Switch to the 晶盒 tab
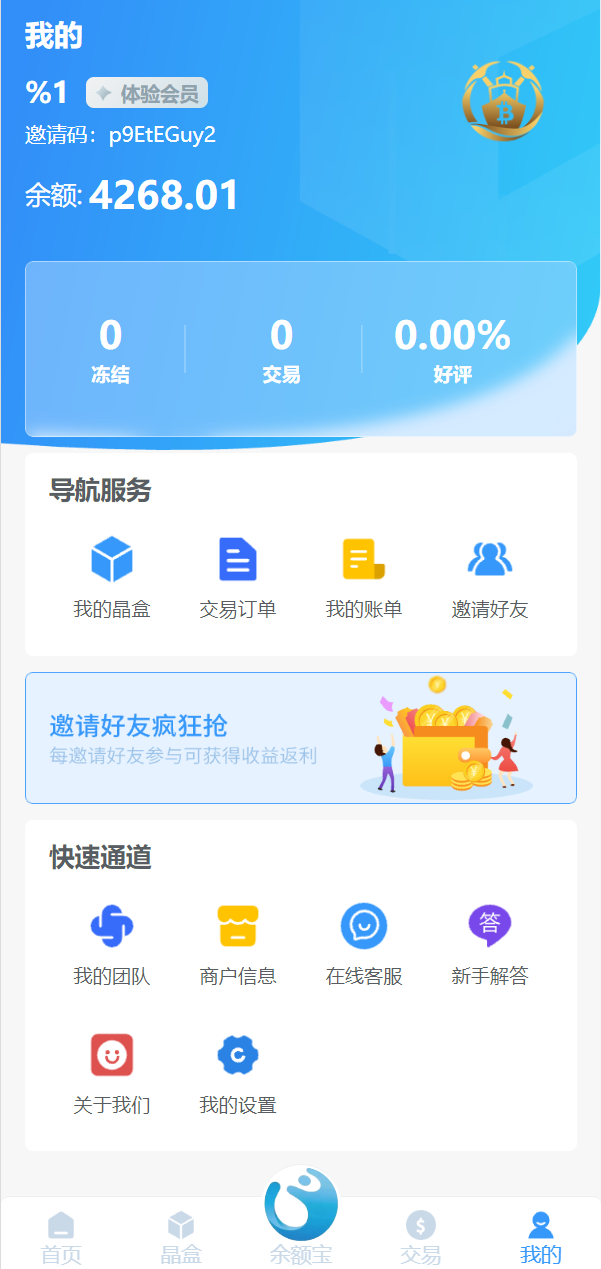This screenshot has width=601, height=1269. coord(181,1238)
